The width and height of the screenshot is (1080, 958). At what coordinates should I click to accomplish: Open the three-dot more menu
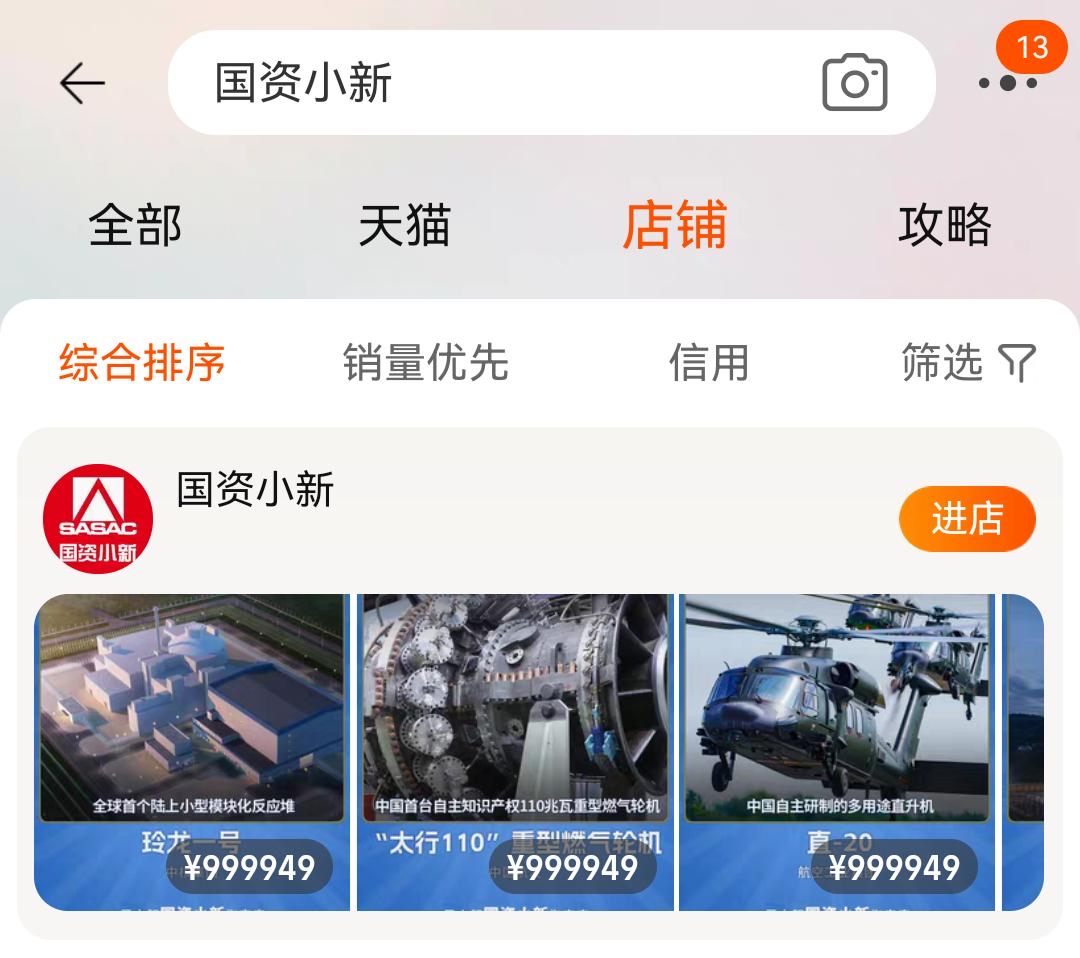[1007, 83]
